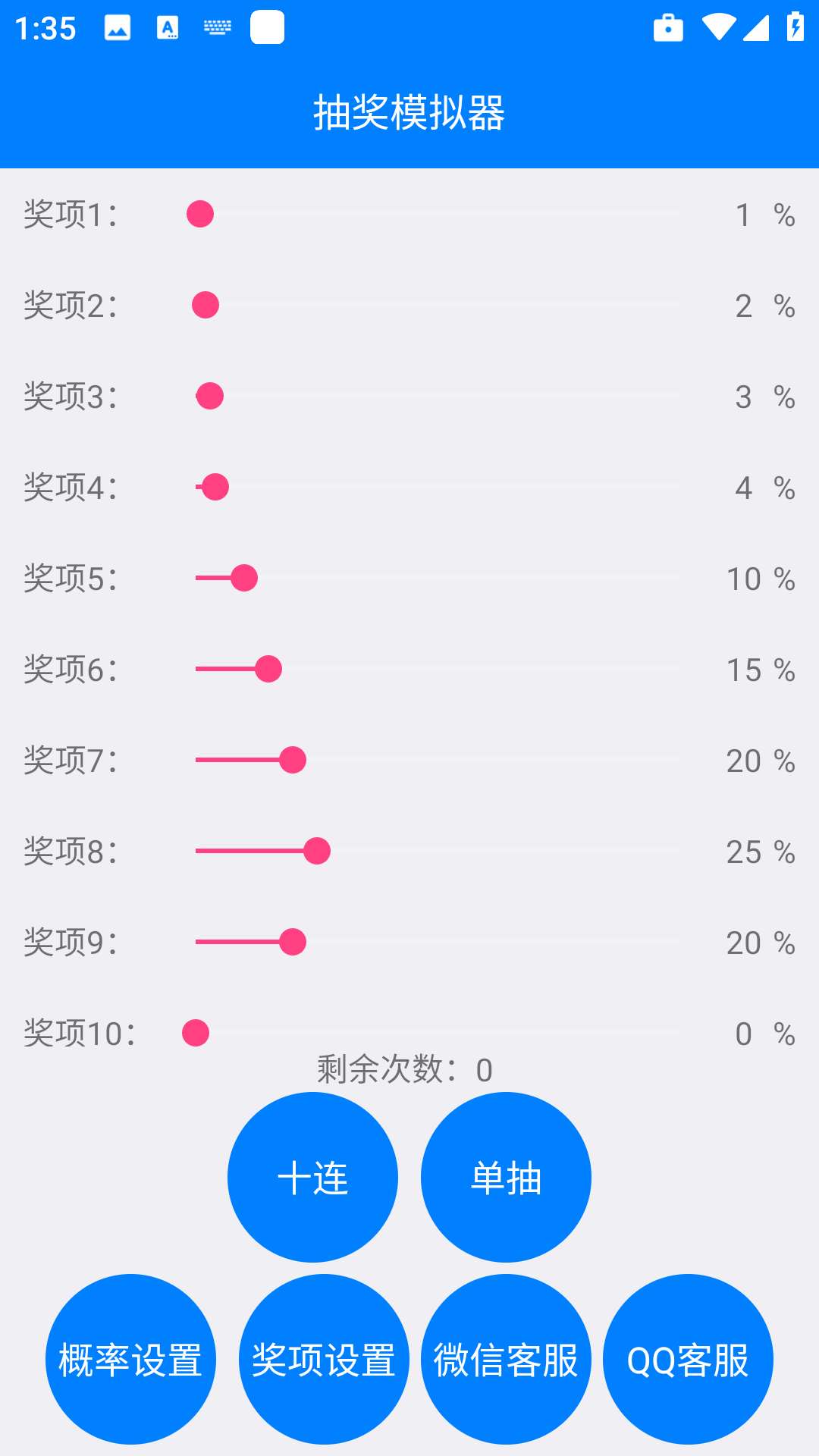The width and height of the screenshot is (819, 1456).
Task: Select the 奖项3 slider thumb
Action: (x=210, y=396)
